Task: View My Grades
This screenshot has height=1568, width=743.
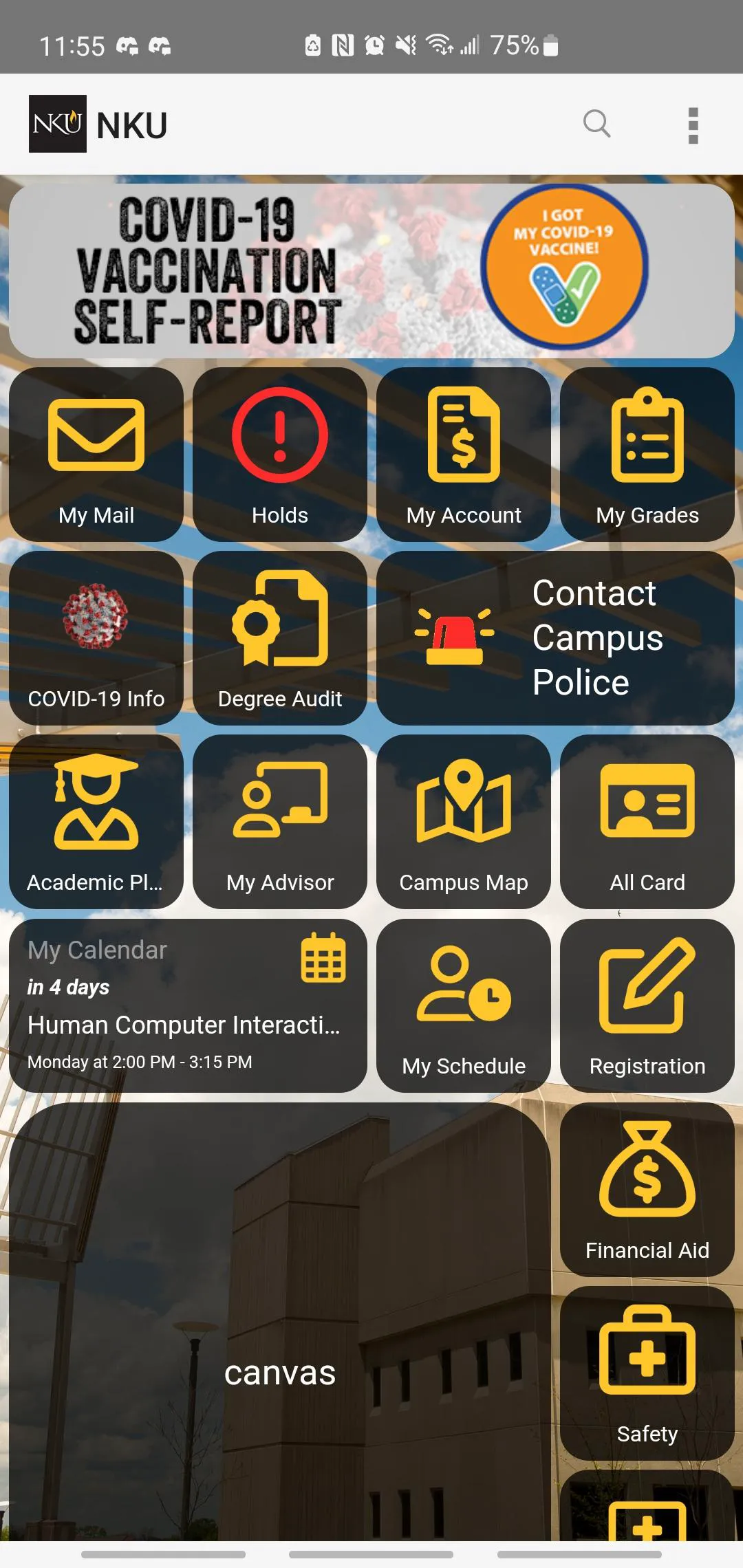Action: 647,454
